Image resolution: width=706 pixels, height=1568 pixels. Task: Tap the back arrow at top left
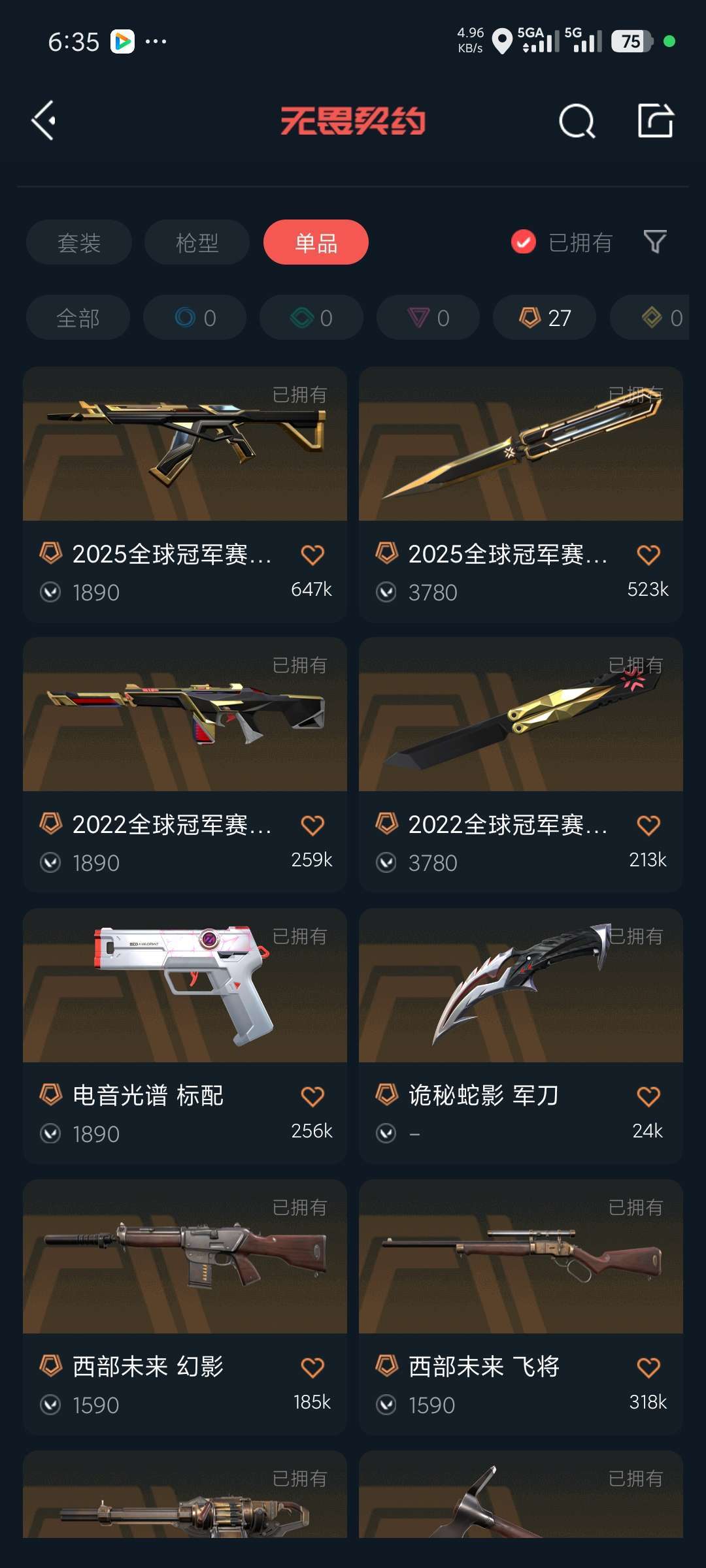click(43, 120)
